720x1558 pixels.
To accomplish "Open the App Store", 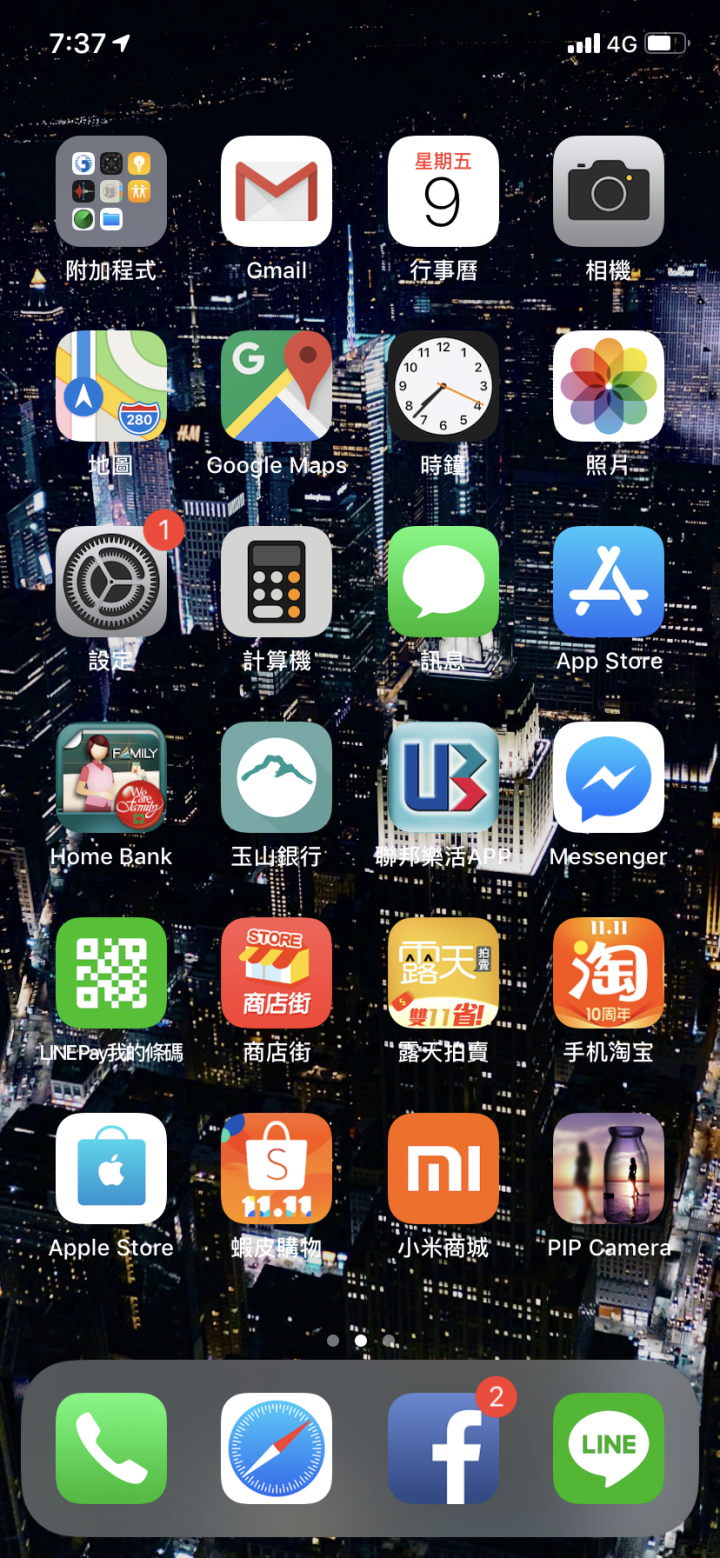I will [x=608, y=582].
